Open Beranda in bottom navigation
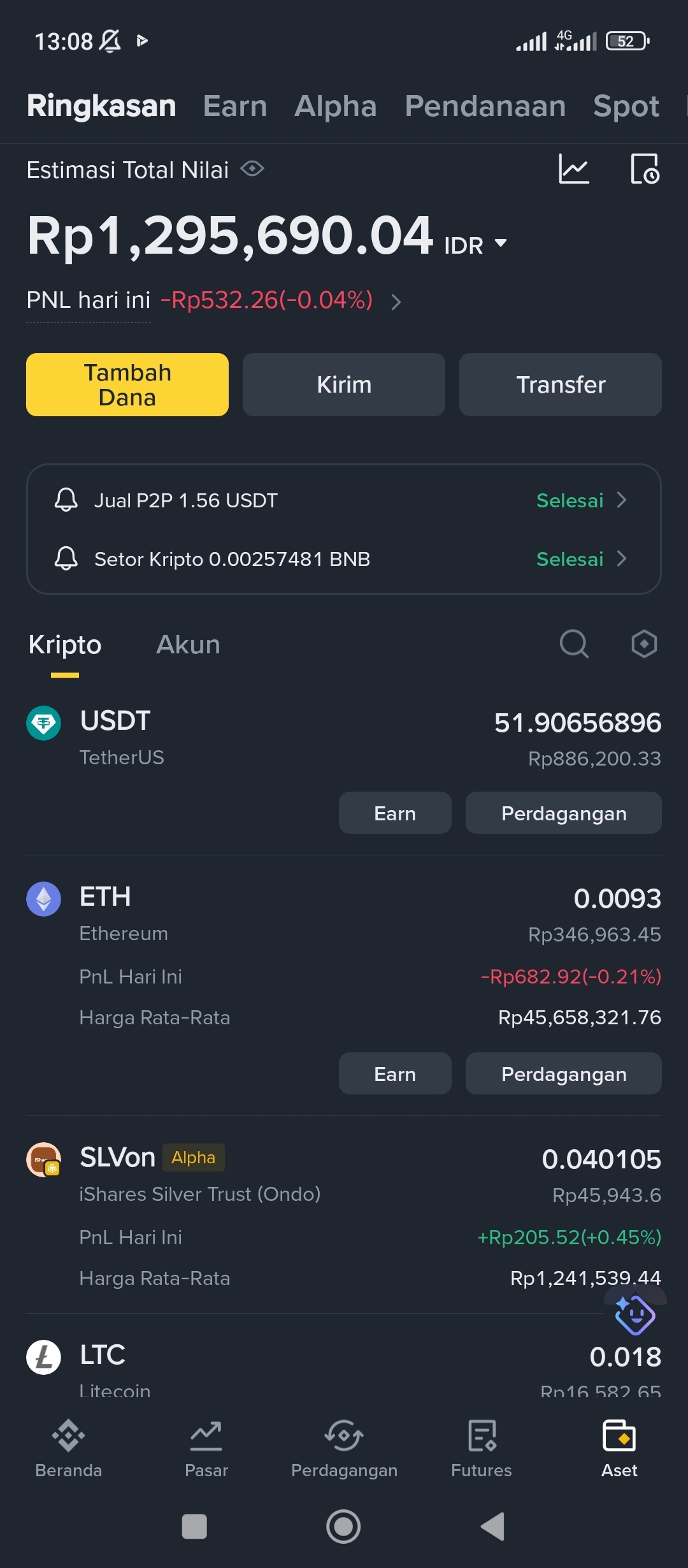This screenshot has height=1568, width=688. tap(69, 1448)
